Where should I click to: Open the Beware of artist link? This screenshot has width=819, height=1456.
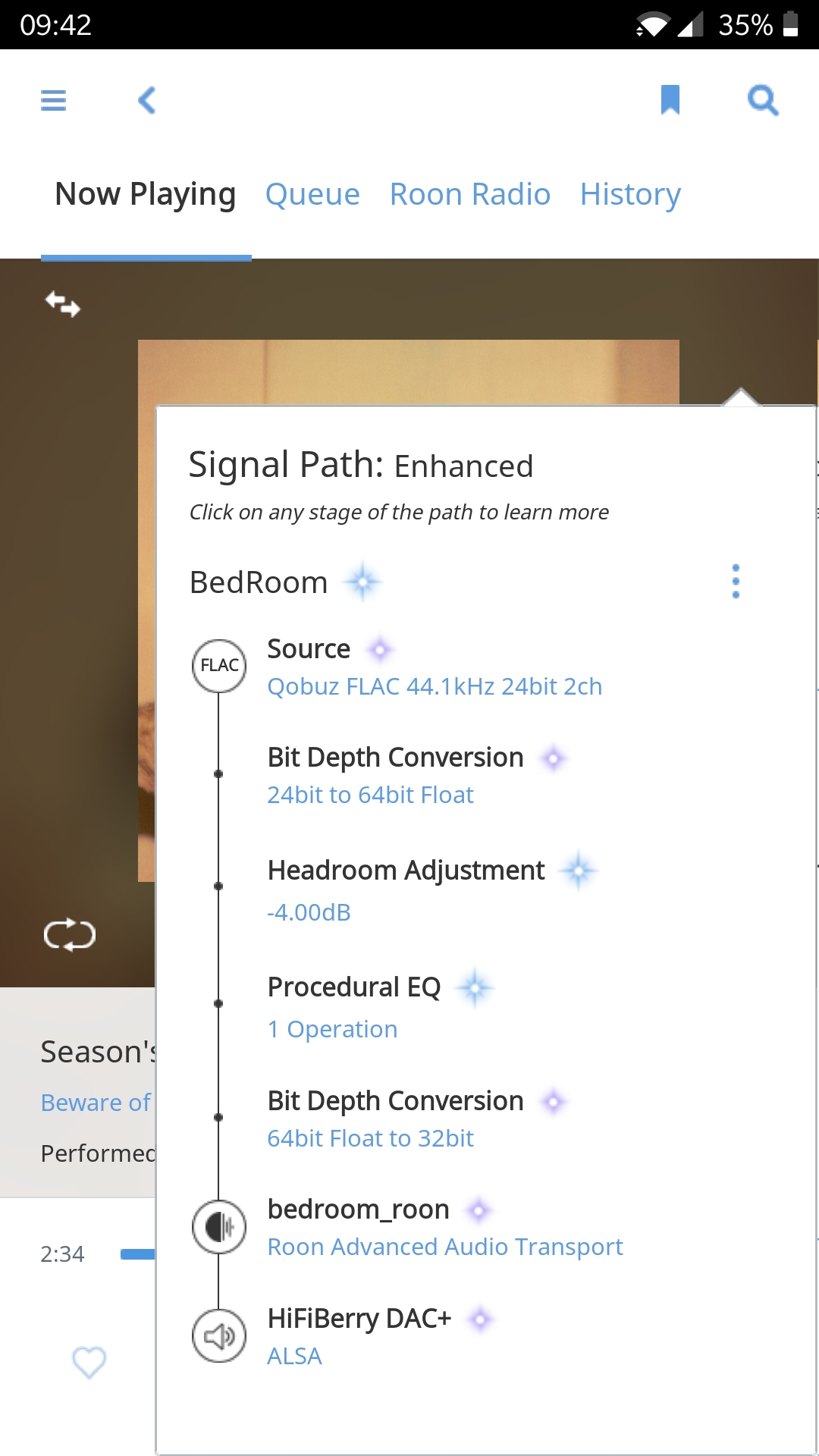(96, 1103)
